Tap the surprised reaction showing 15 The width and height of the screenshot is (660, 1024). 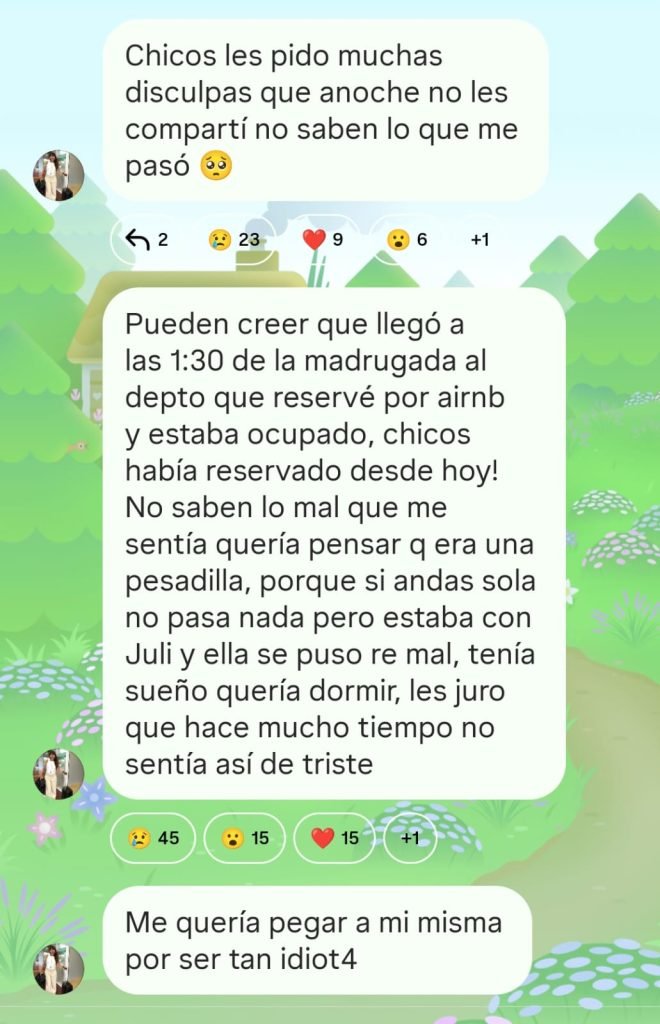pyautogui.click(x=244, y=838)
